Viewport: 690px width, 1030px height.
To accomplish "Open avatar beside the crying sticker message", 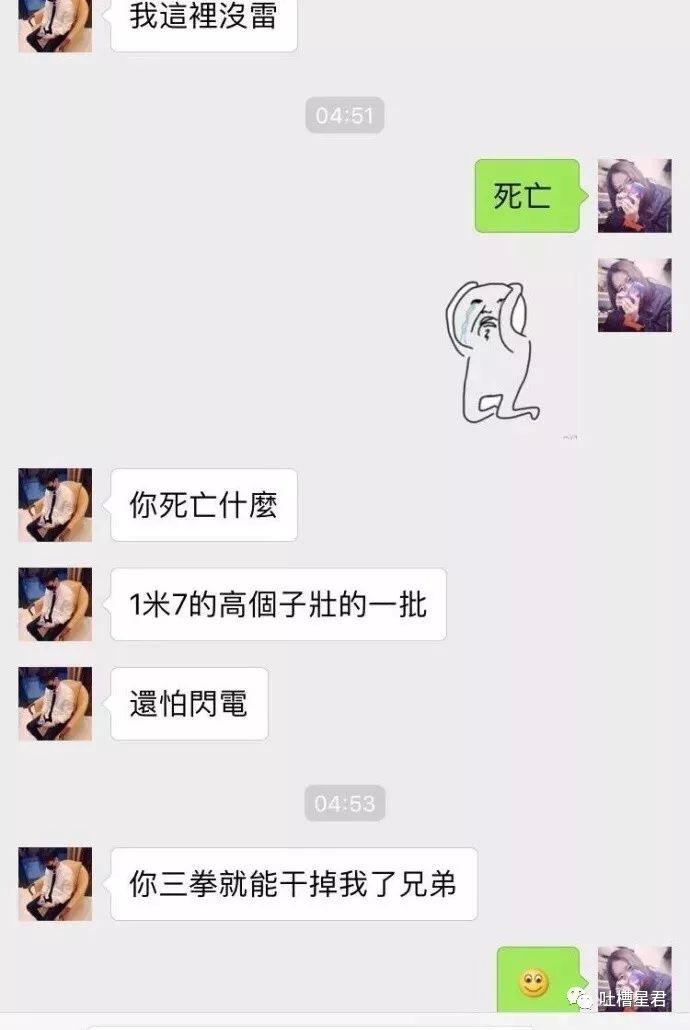I will point(634,295).
